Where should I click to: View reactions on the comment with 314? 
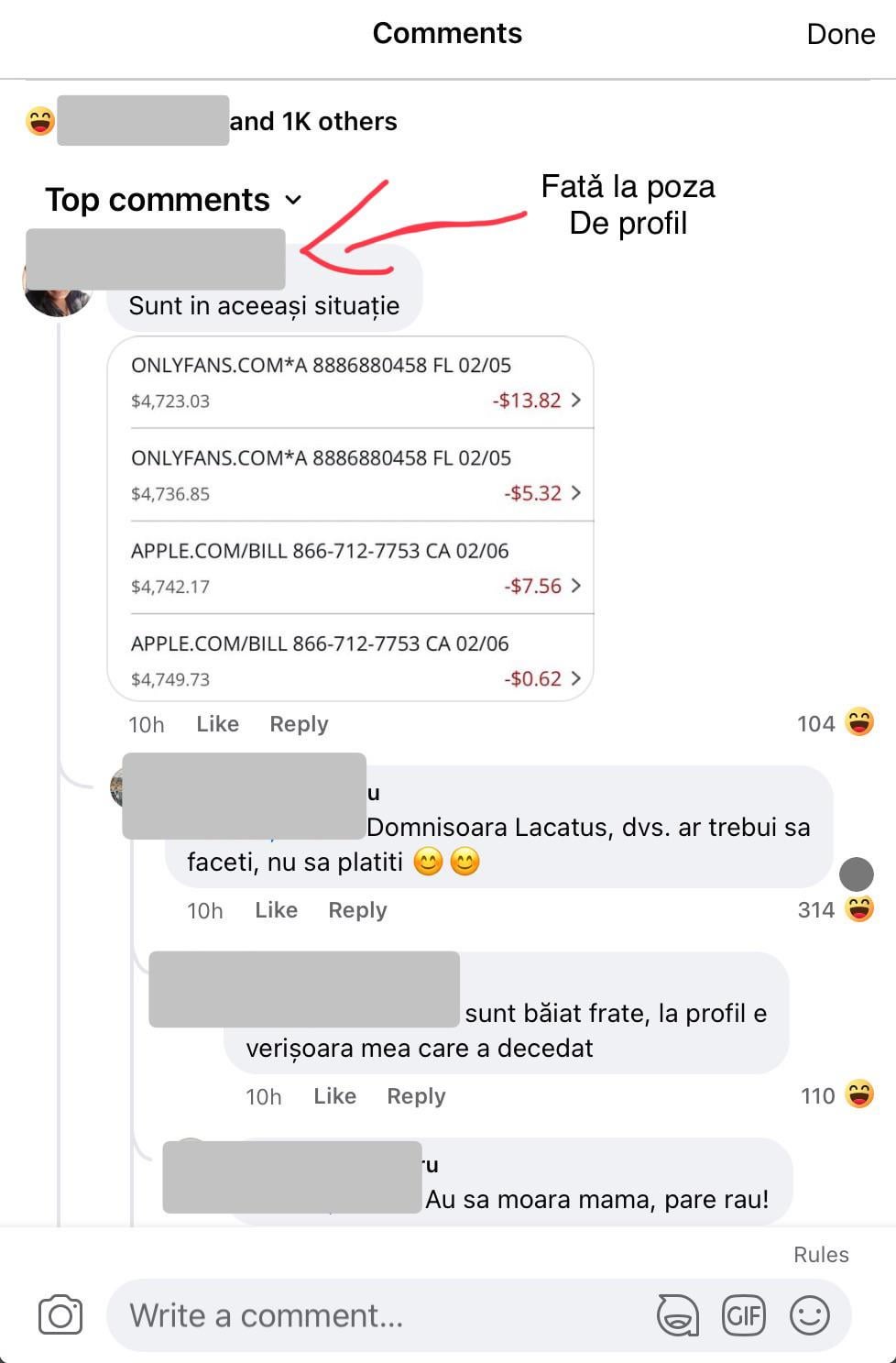[835, 909]
